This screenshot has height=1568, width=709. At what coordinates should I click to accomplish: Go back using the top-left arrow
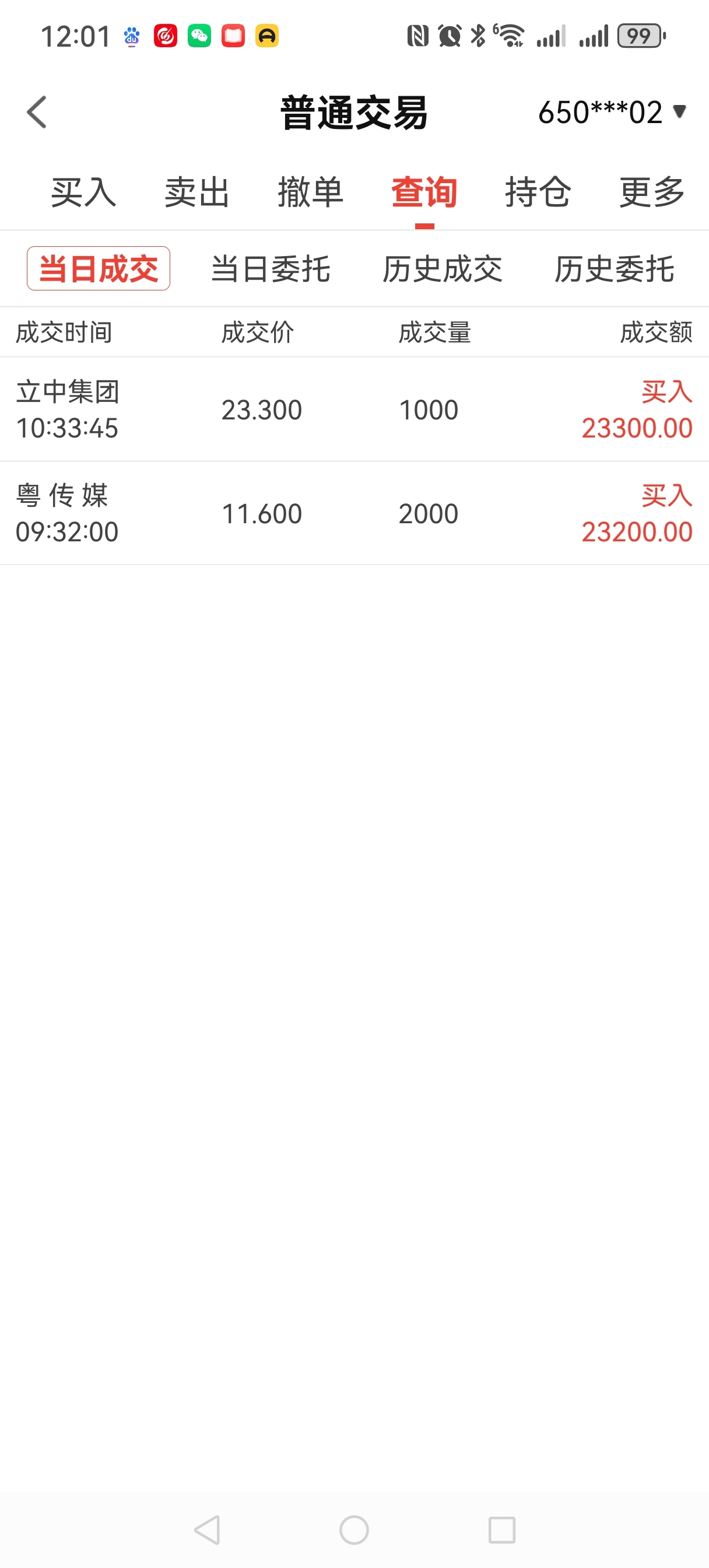coord(37,113)
